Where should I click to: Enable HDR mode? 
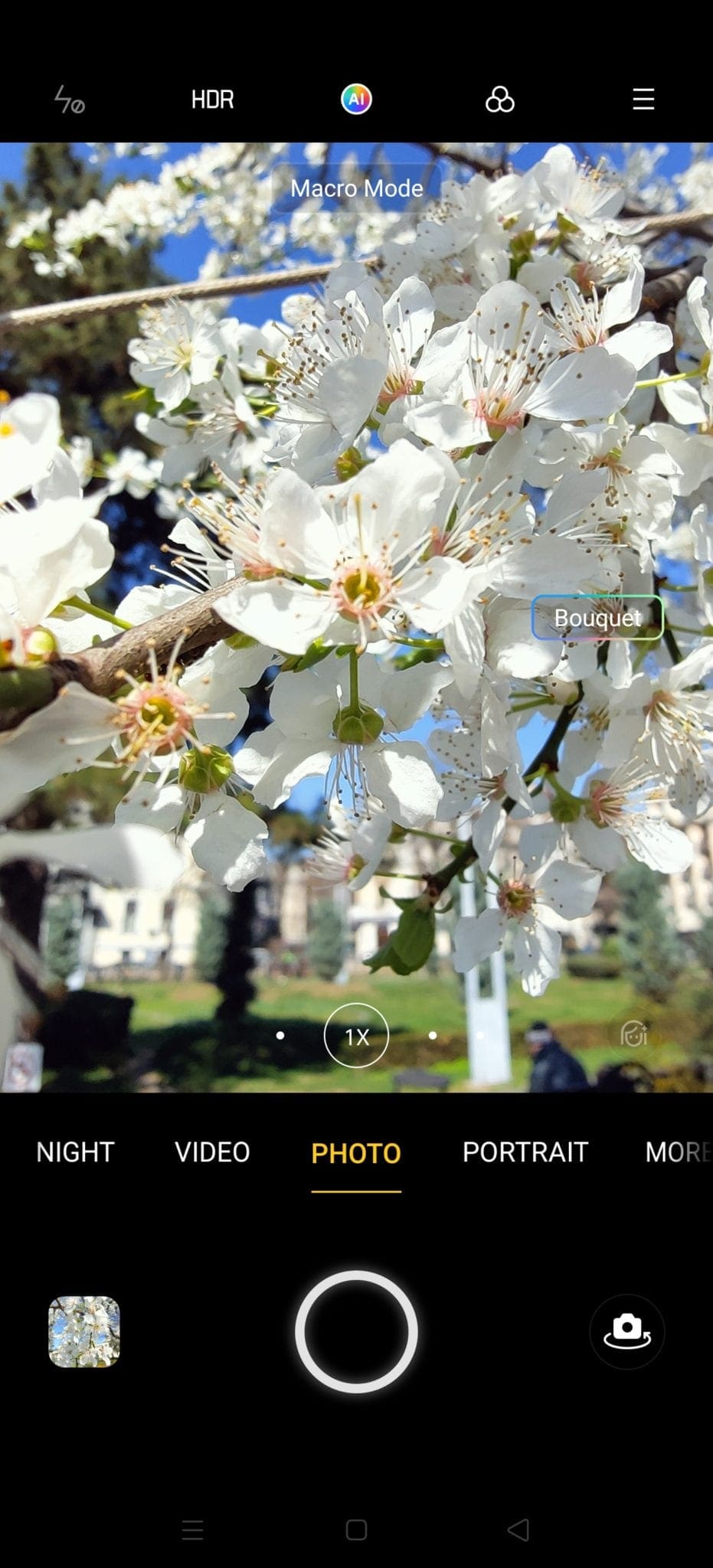click(212, 100)
